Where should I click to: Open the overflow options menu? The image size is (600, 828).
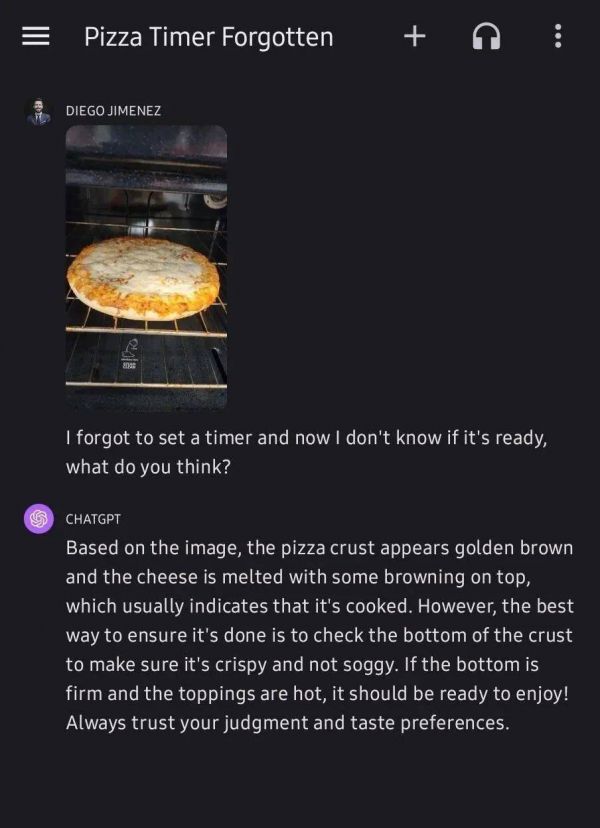pyautogui.click(x=557, y=37)
